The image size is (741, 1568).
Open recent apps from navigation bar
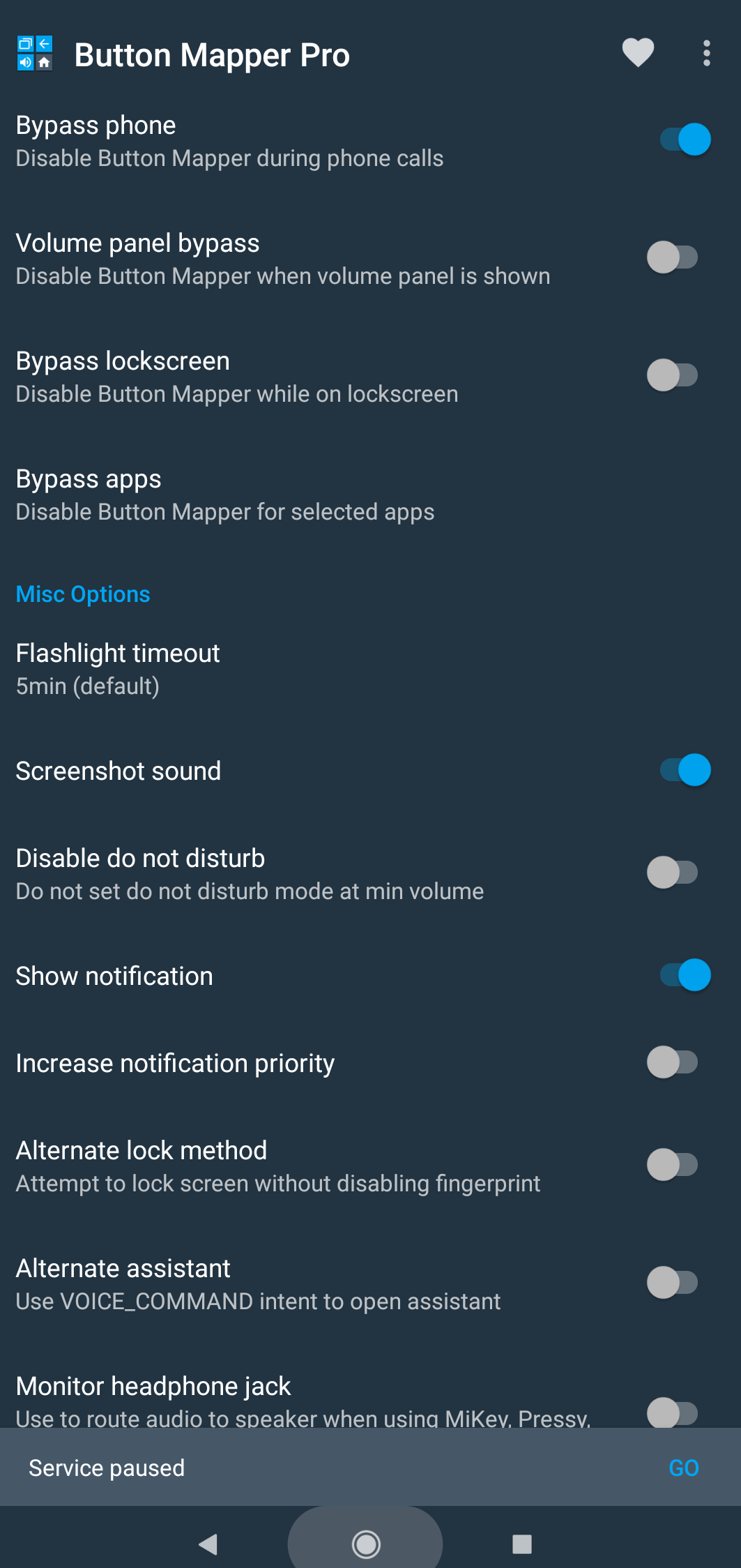coord(521,1544)
